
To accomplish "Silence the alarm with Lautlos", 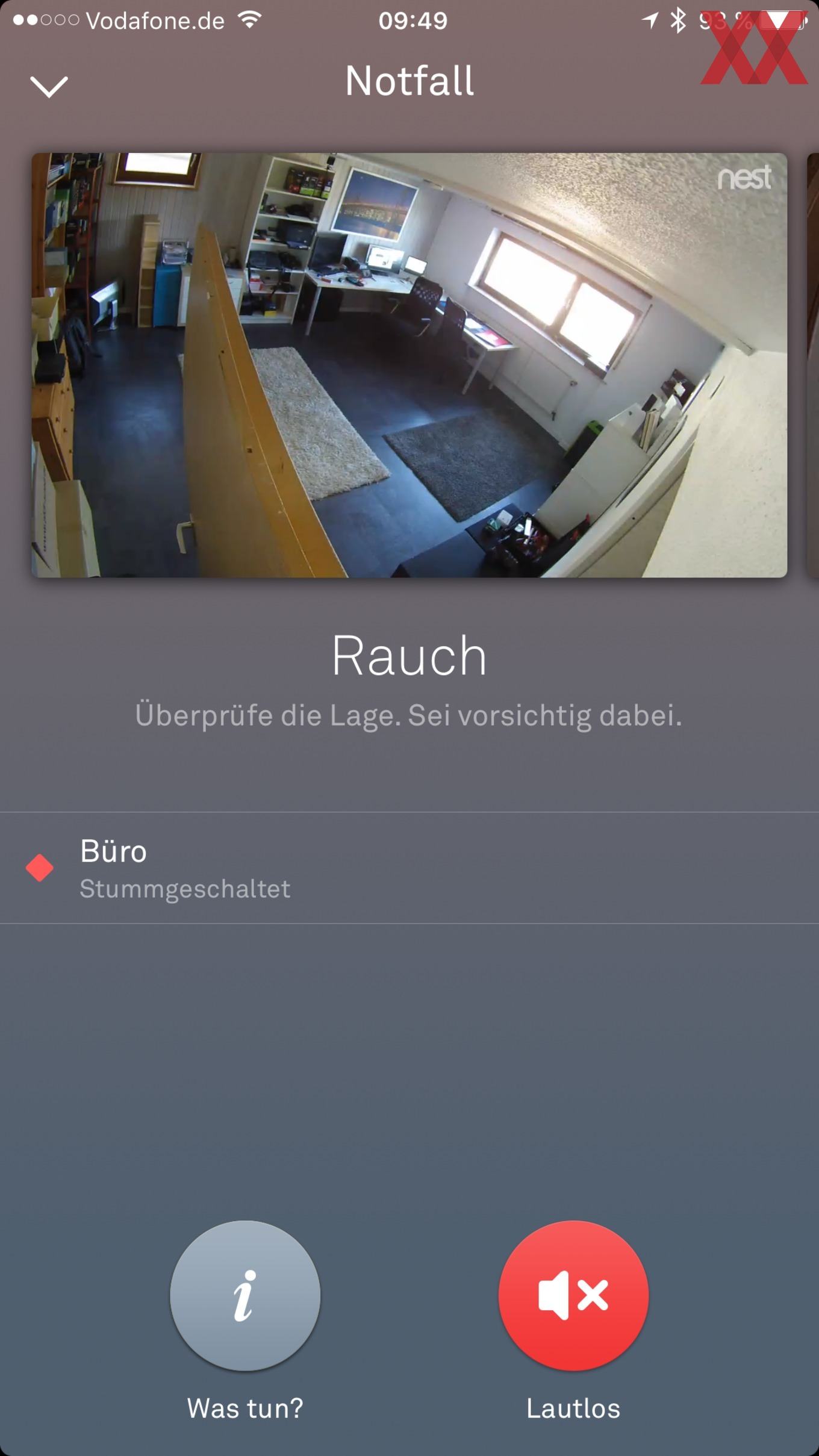I will point(573,1296).
